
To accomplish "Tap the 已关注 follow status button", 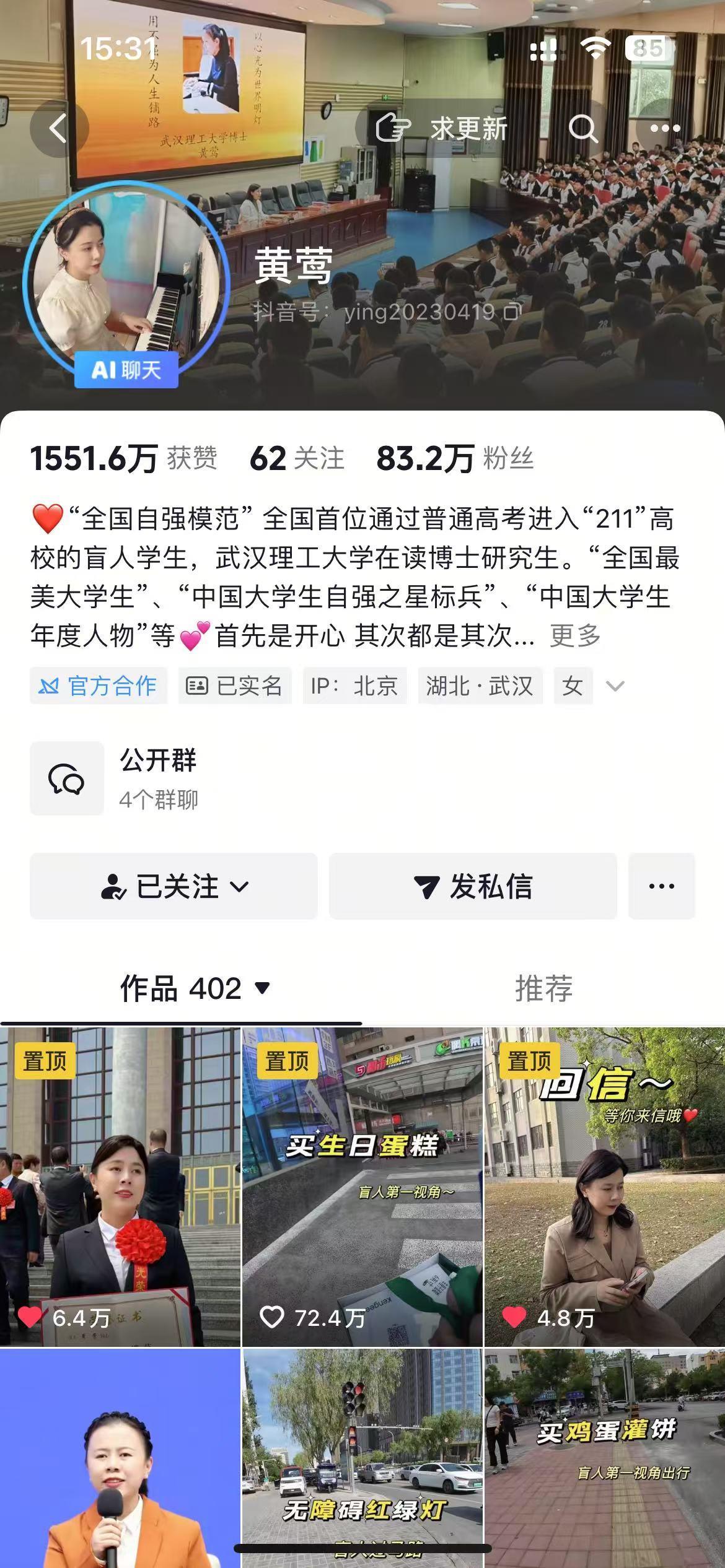I will click(174, 886).
